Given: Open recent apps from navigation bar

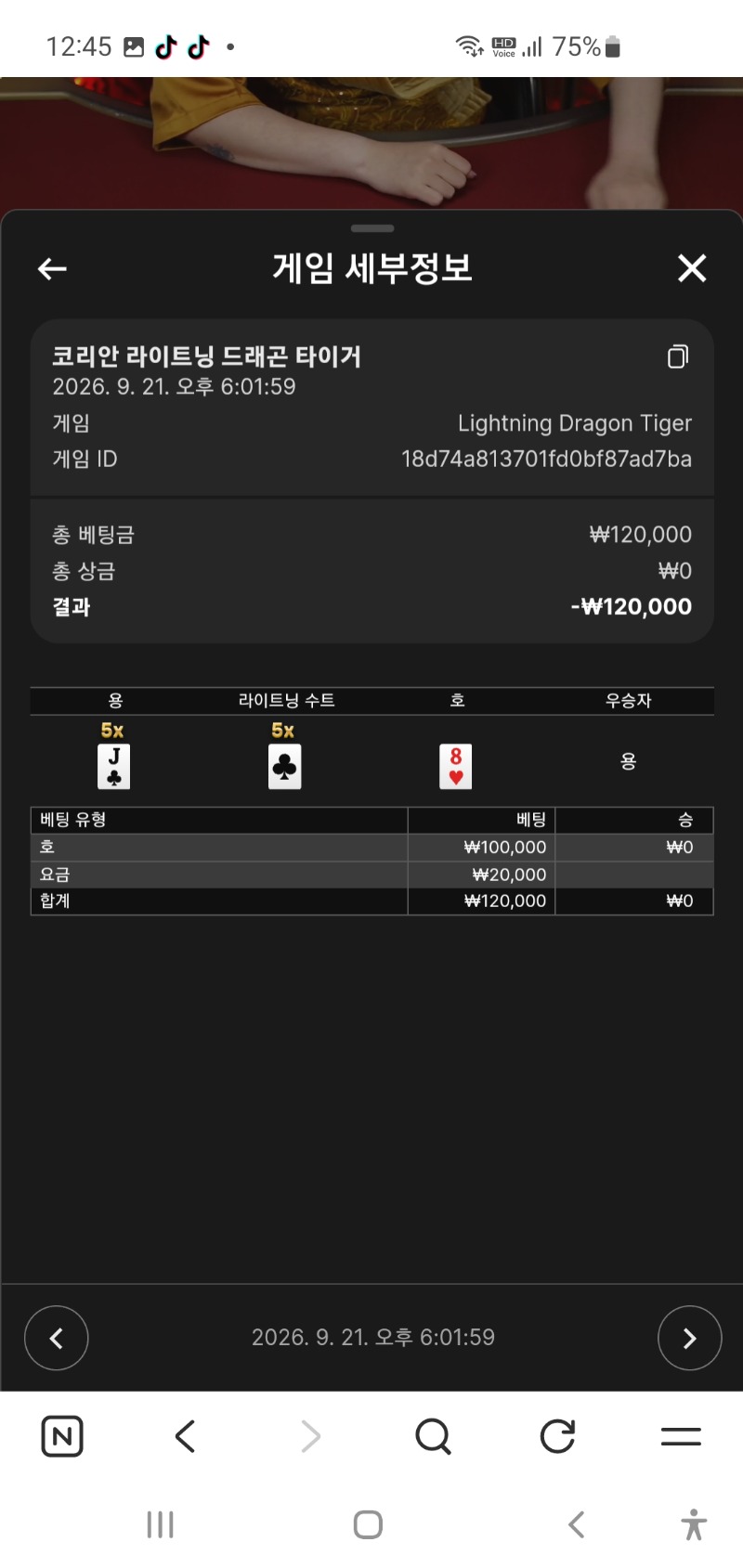Looking at the screenshot, I should (x=160, y=1524).
